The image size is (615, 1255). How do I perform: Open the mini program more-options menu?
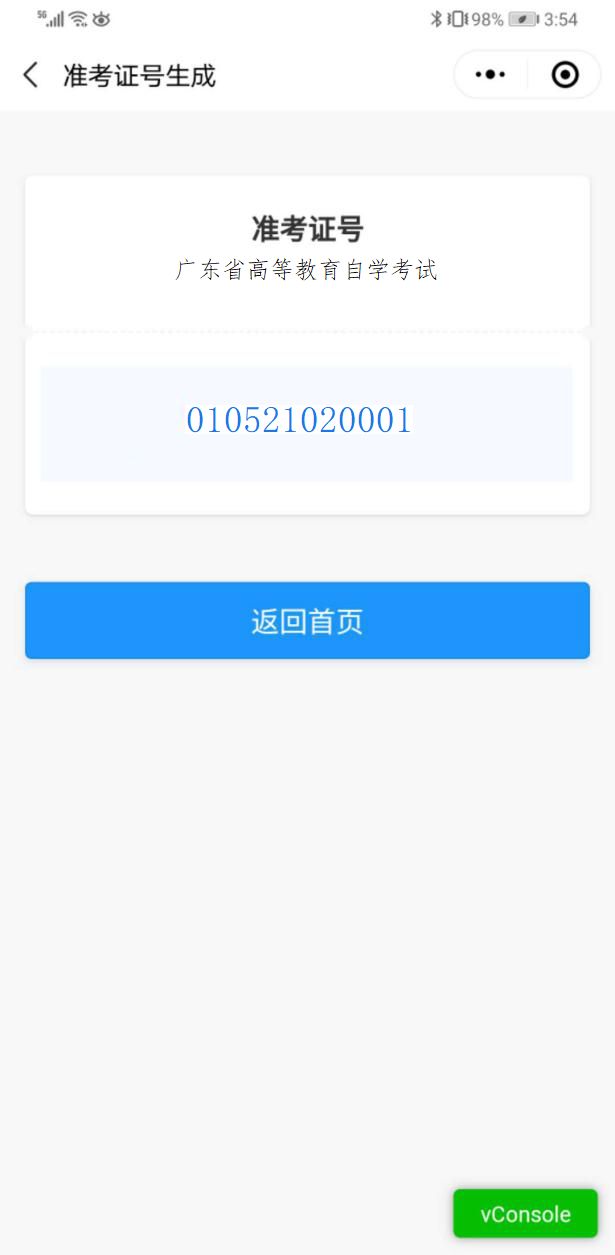click(x=490, y=75)
